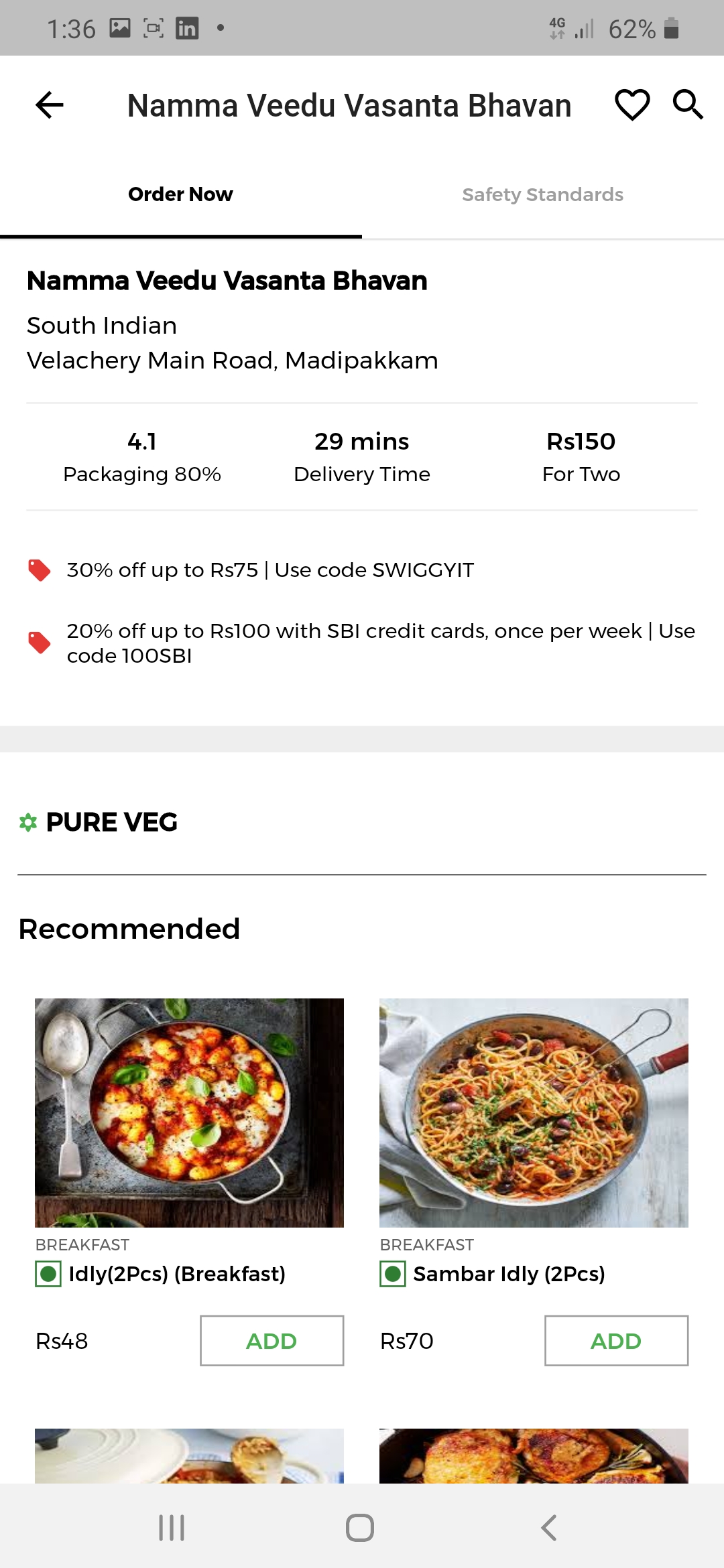Screen dimensions: 724x1568
Task: Tap the SWIGGYIT 30% off offer
Action: pyautogui.click(x=270, y=570)
